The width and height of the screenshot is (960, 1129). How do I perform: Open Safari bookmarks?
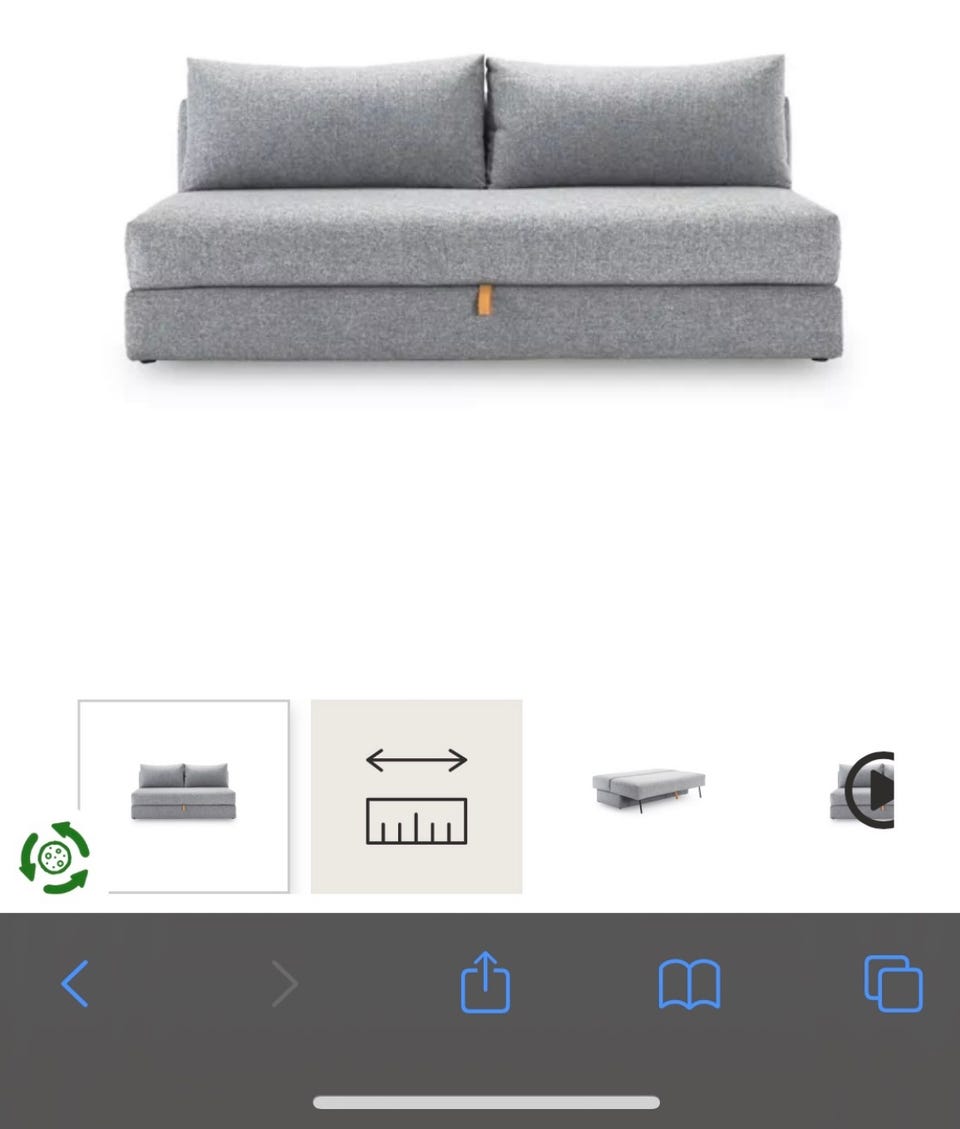click(689, 984)
